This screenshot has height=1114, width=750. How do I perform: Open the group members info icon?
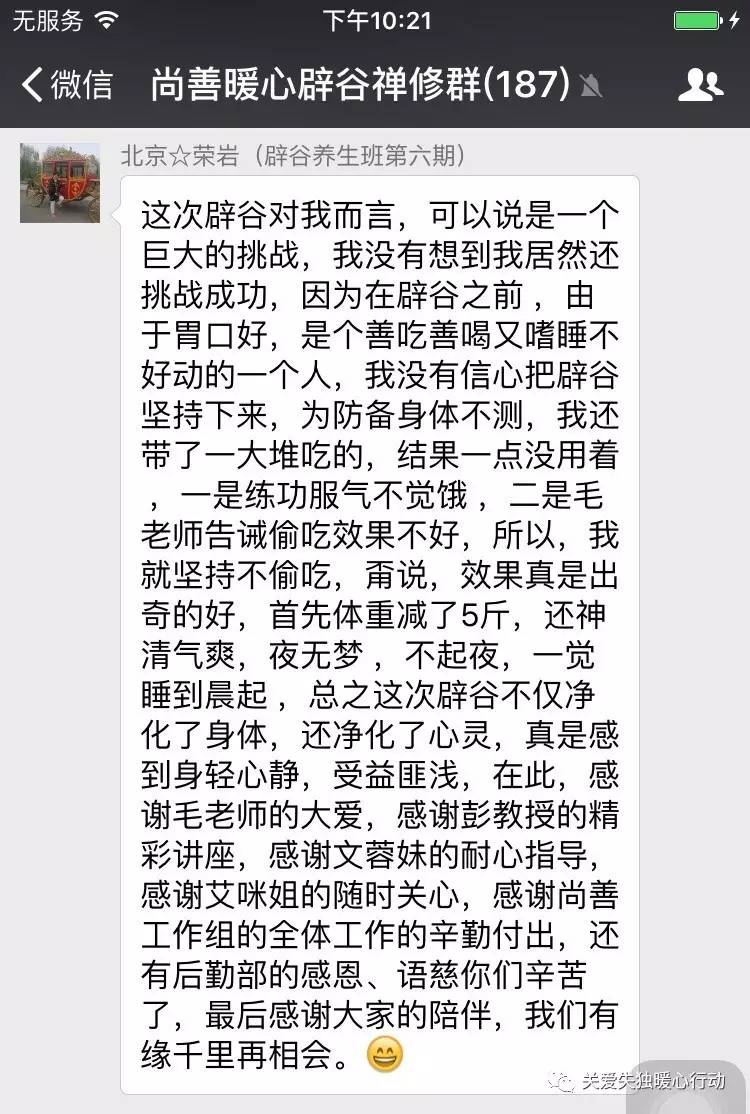pos(700,85)
